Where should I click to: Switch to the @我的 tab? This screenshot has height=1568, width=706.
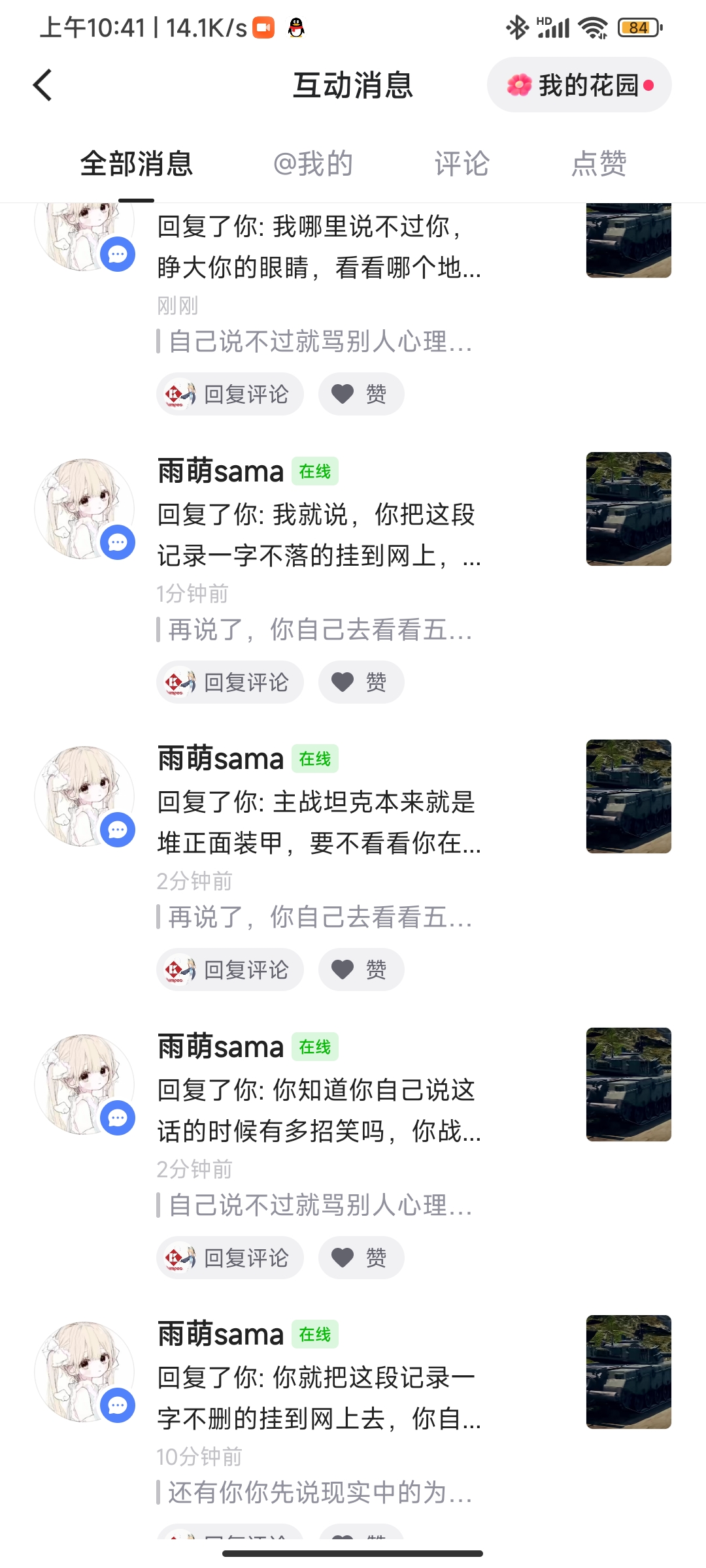(x=312, y=163)
